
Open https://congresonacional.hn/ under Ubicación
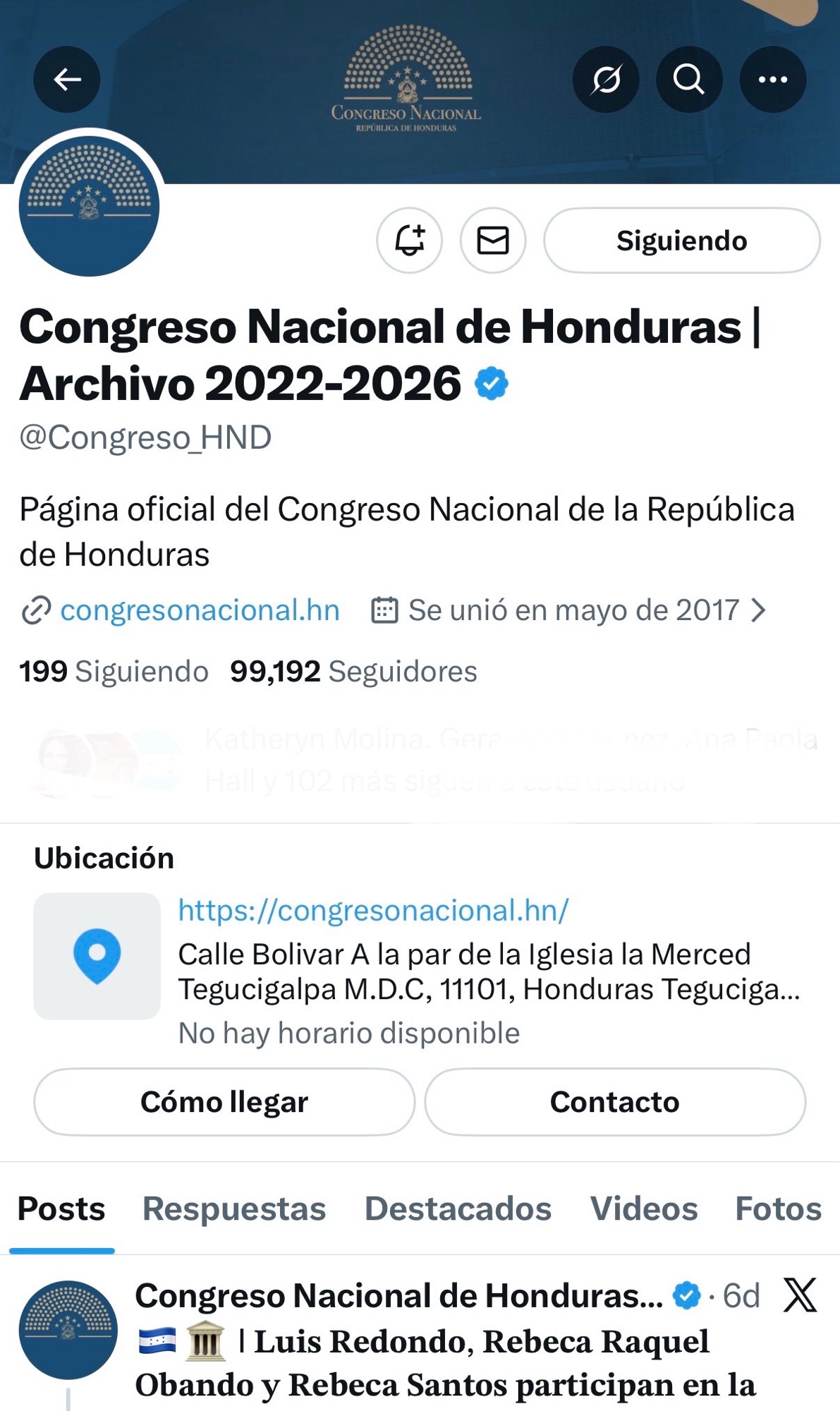pyautogui.click(x=373, y=910)
